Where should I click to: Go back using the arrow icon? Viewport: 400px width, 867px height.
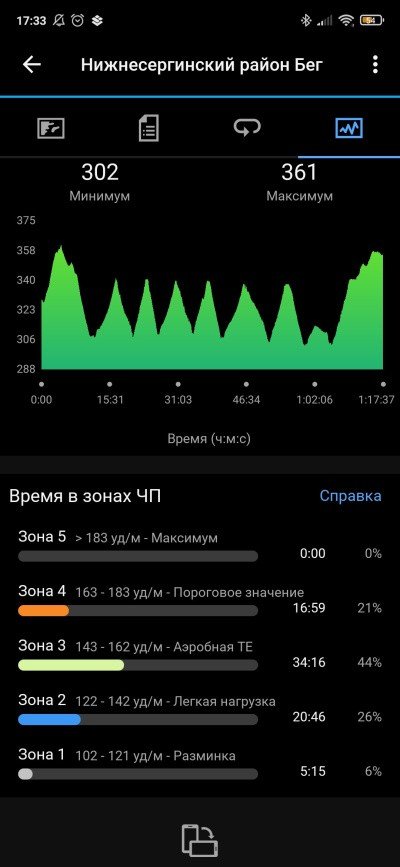coord(32,65)
